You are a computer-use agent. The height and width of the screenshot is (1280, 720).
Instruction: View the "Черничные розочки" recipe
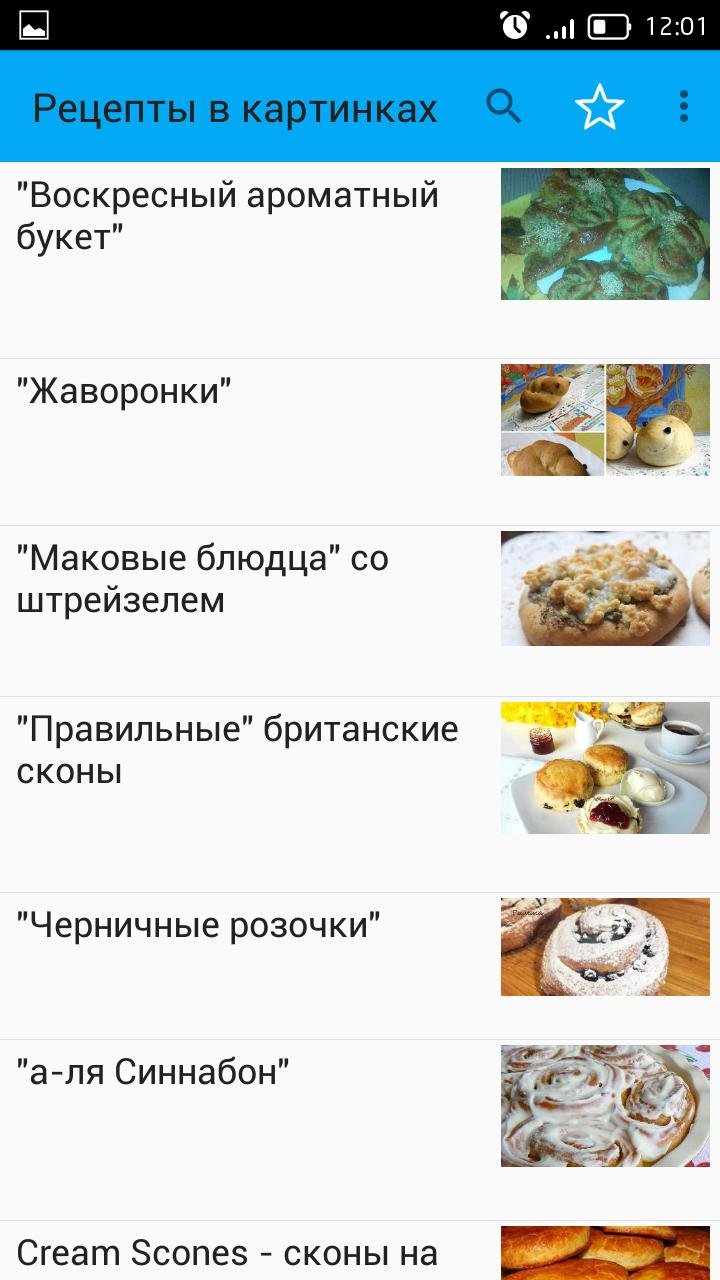pyautogui.click(x=360, y=966)
